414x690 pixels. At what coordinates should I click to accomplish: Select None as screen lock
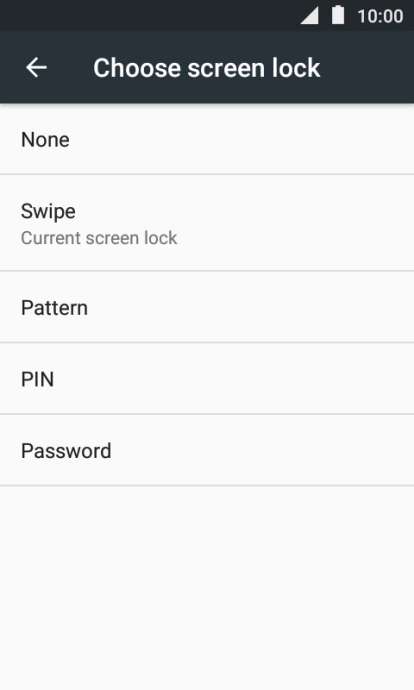click(x=207, y=139)
